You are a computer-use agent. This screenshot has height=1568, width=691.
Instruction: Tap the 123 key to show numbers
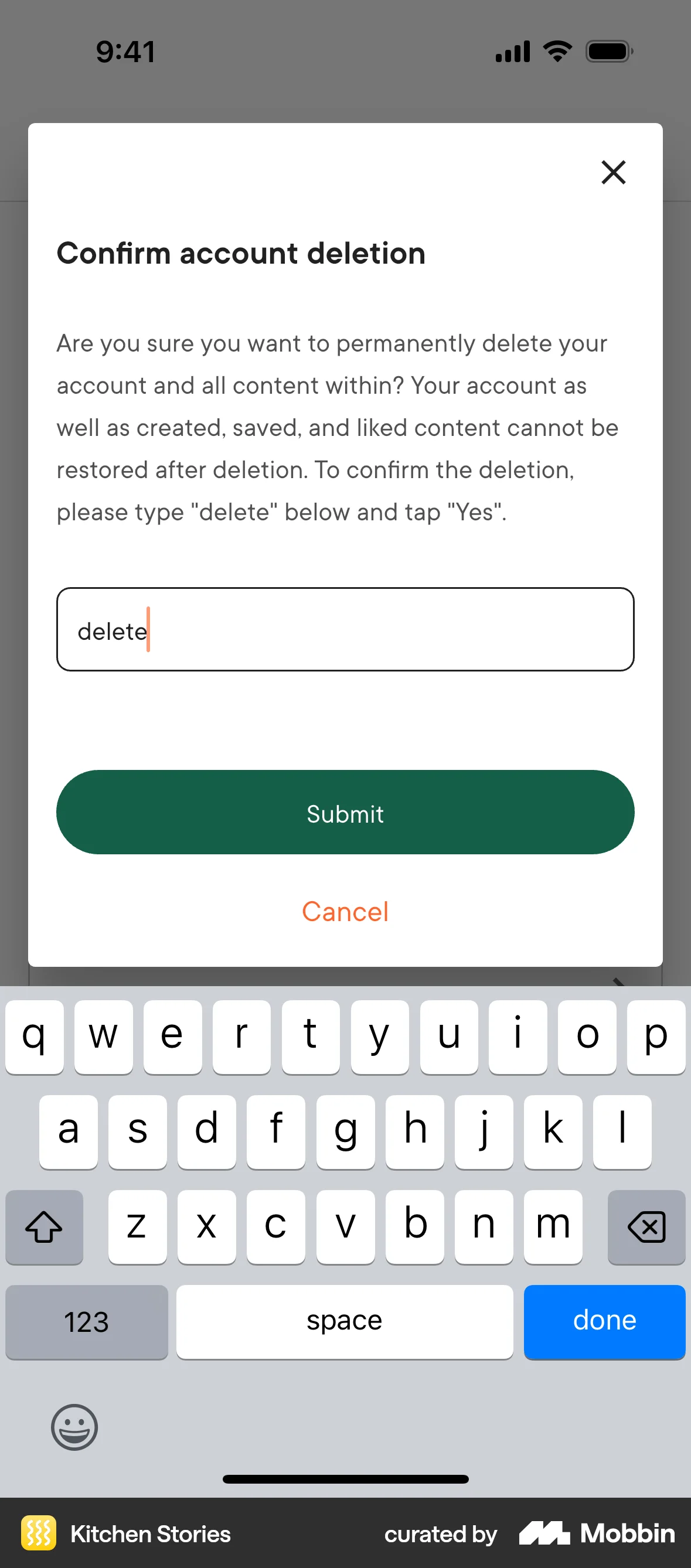86,1321
